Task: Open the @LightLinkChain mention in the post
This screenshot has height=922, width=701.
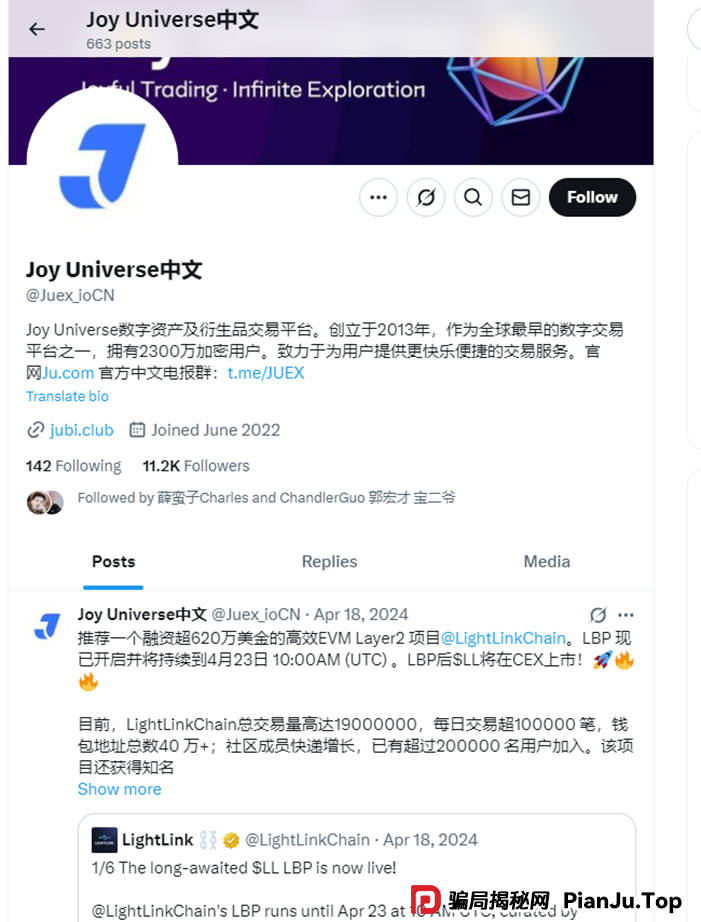Action: coord(504,637)
